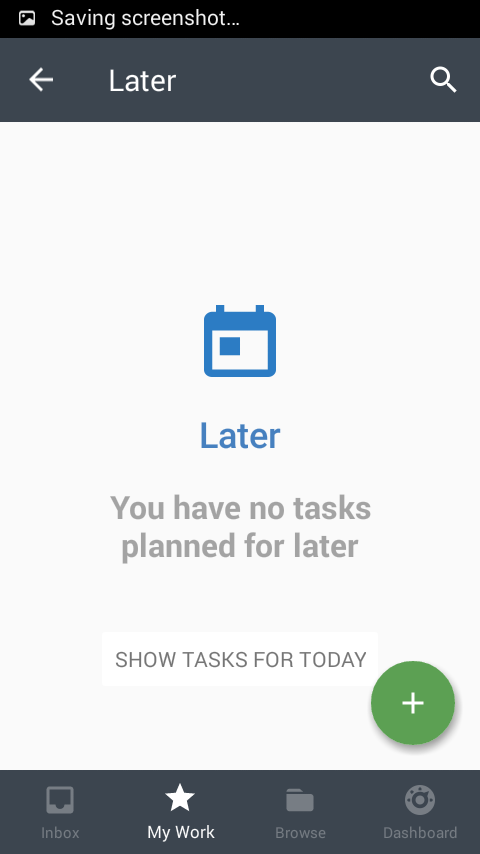The width and height of the screenshot is (480, 854).
Task: Switch to the Inbox tab
Action: (60, 812)
